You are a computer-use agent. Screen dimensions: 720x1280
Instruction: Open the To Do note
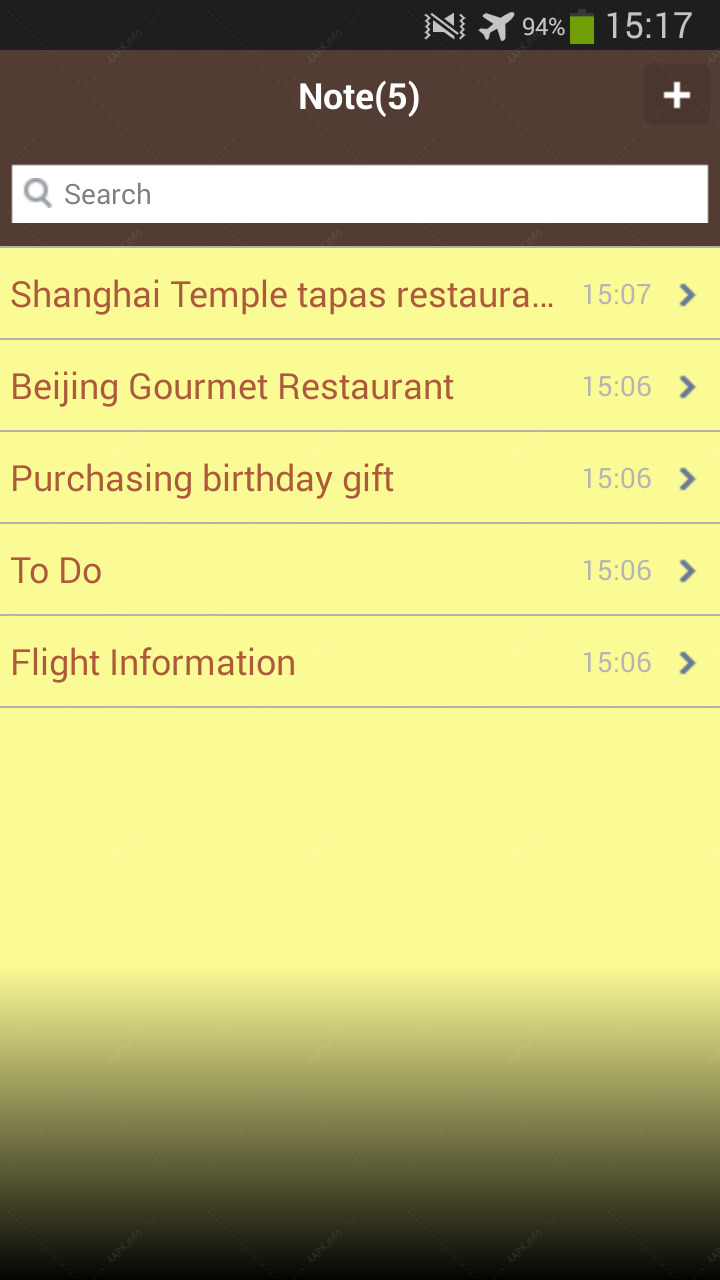(360, 570)
